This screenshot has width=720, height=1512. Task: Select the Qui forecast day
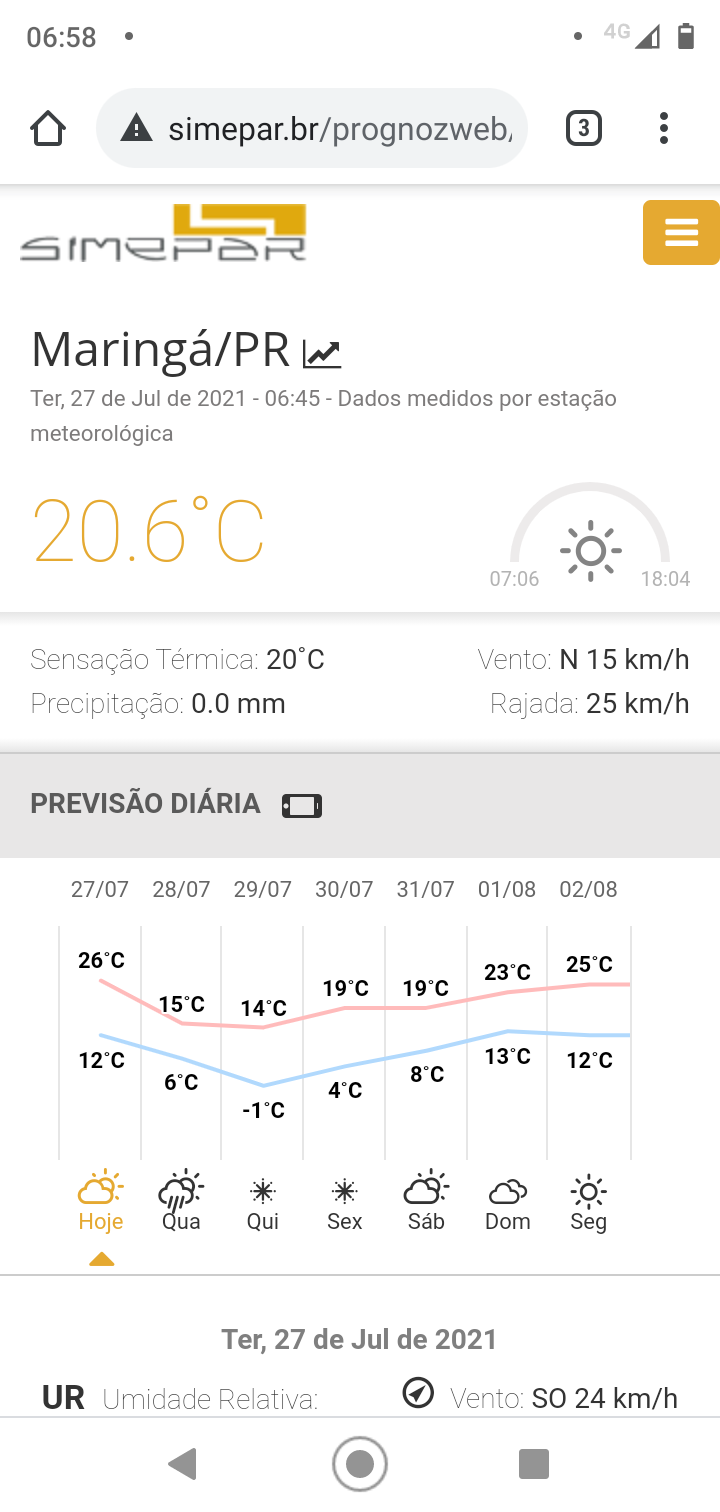(x=263, y=1204)
